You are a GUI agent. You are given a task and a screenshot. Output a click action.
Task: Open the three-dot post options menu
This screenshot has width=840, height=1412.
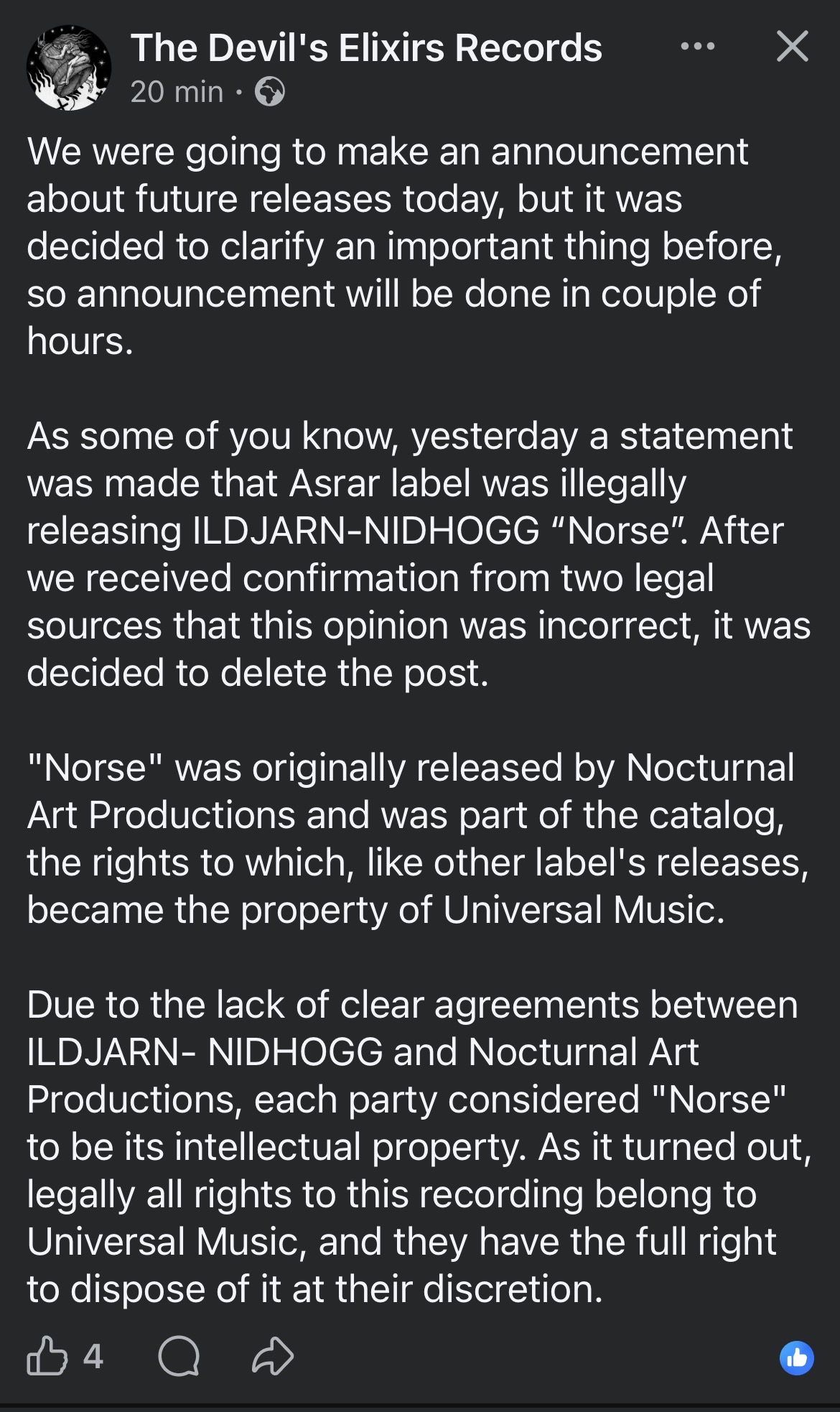[697, 47]
